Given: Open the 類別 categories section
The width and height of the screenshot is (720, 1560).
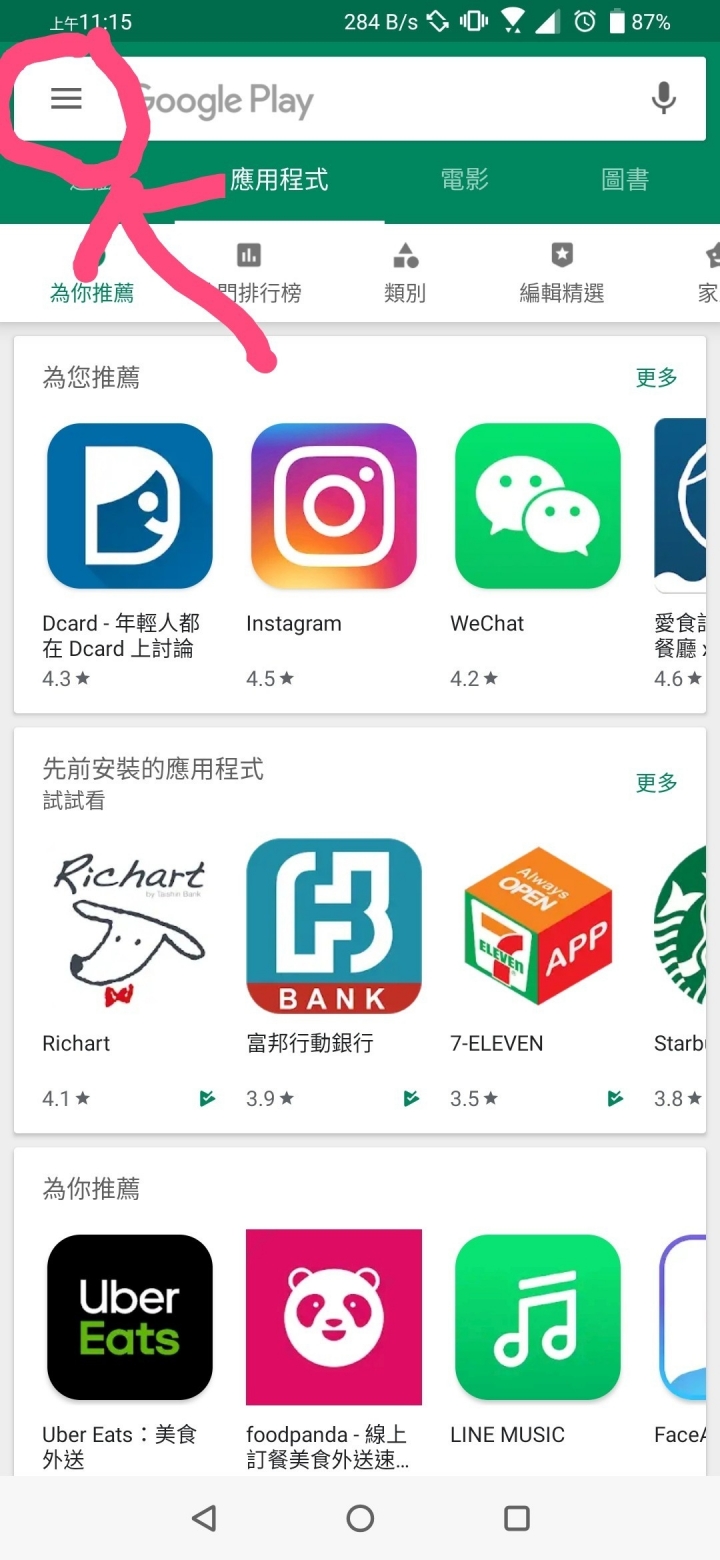Looking at the screenshot, I should coord(405,272).
